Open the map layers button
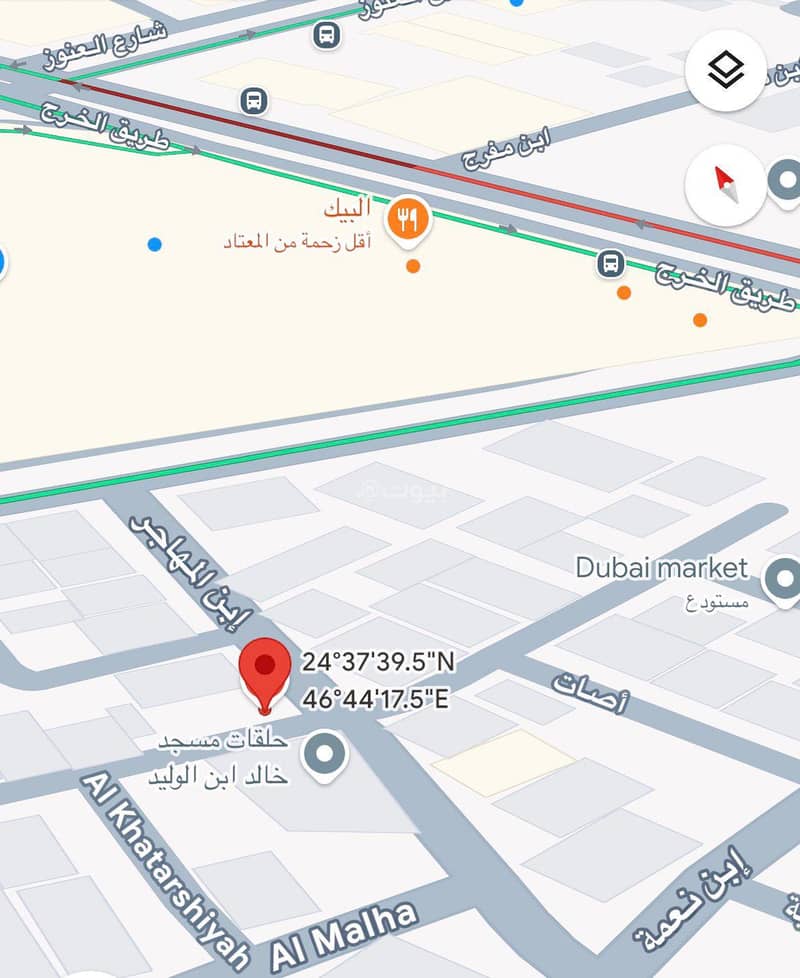The image size is (800, 978). coord(726,71)
